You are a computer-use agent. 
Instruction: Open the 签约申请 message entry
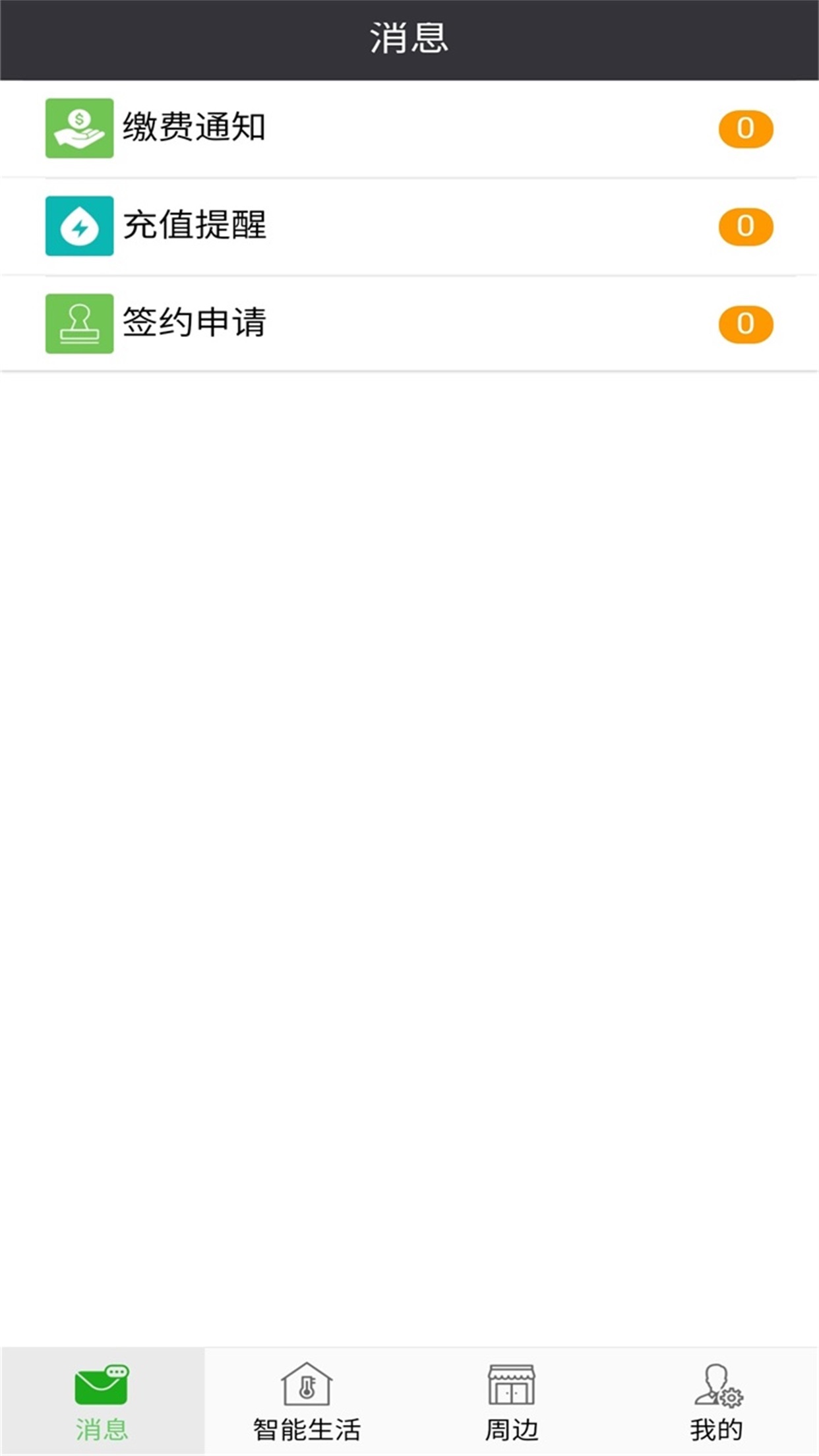point(330,323)
